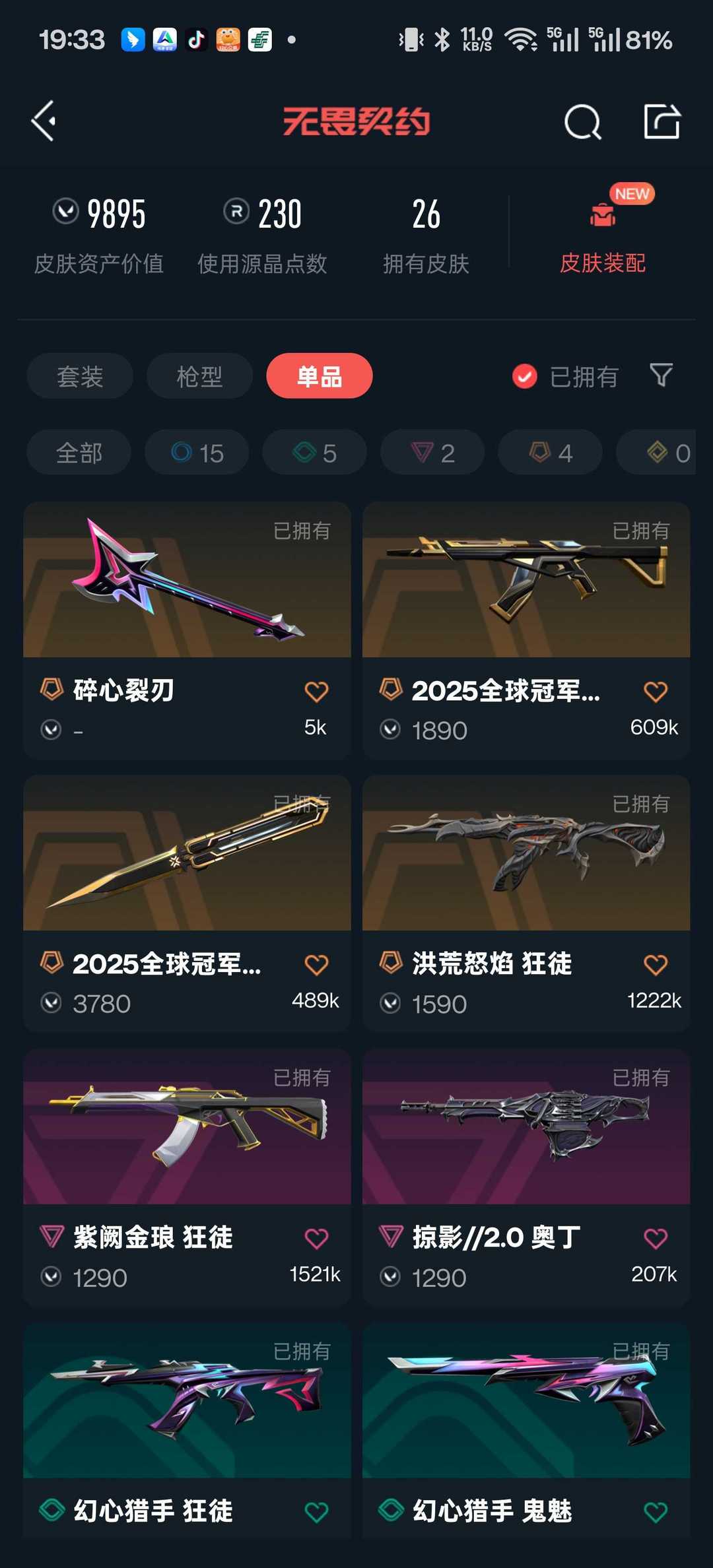Filter by the pink tier chip showing 2
The height and width of the screenshot is (1568, 713).
[x=432, y=453]
